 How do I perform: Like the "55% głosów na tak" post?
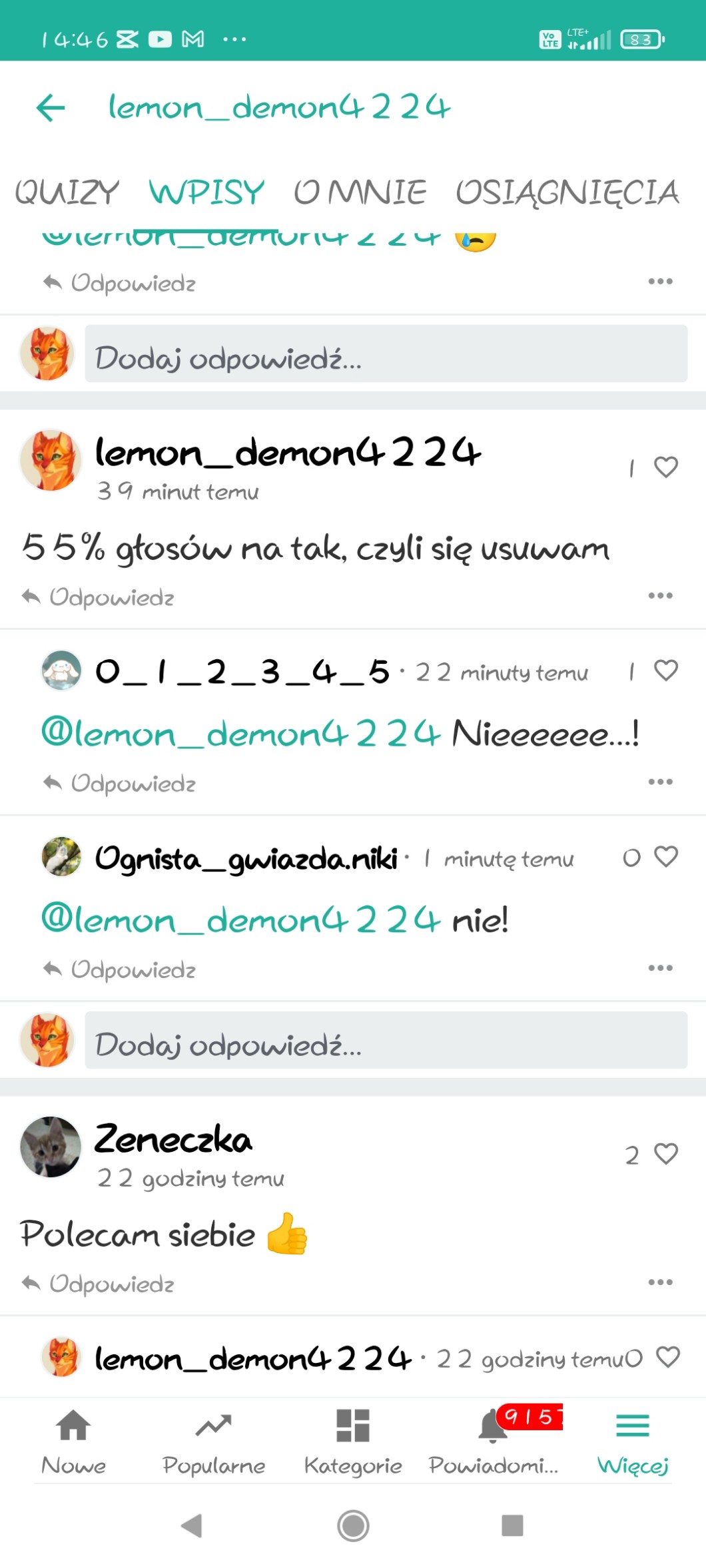(x=665, y=467)
